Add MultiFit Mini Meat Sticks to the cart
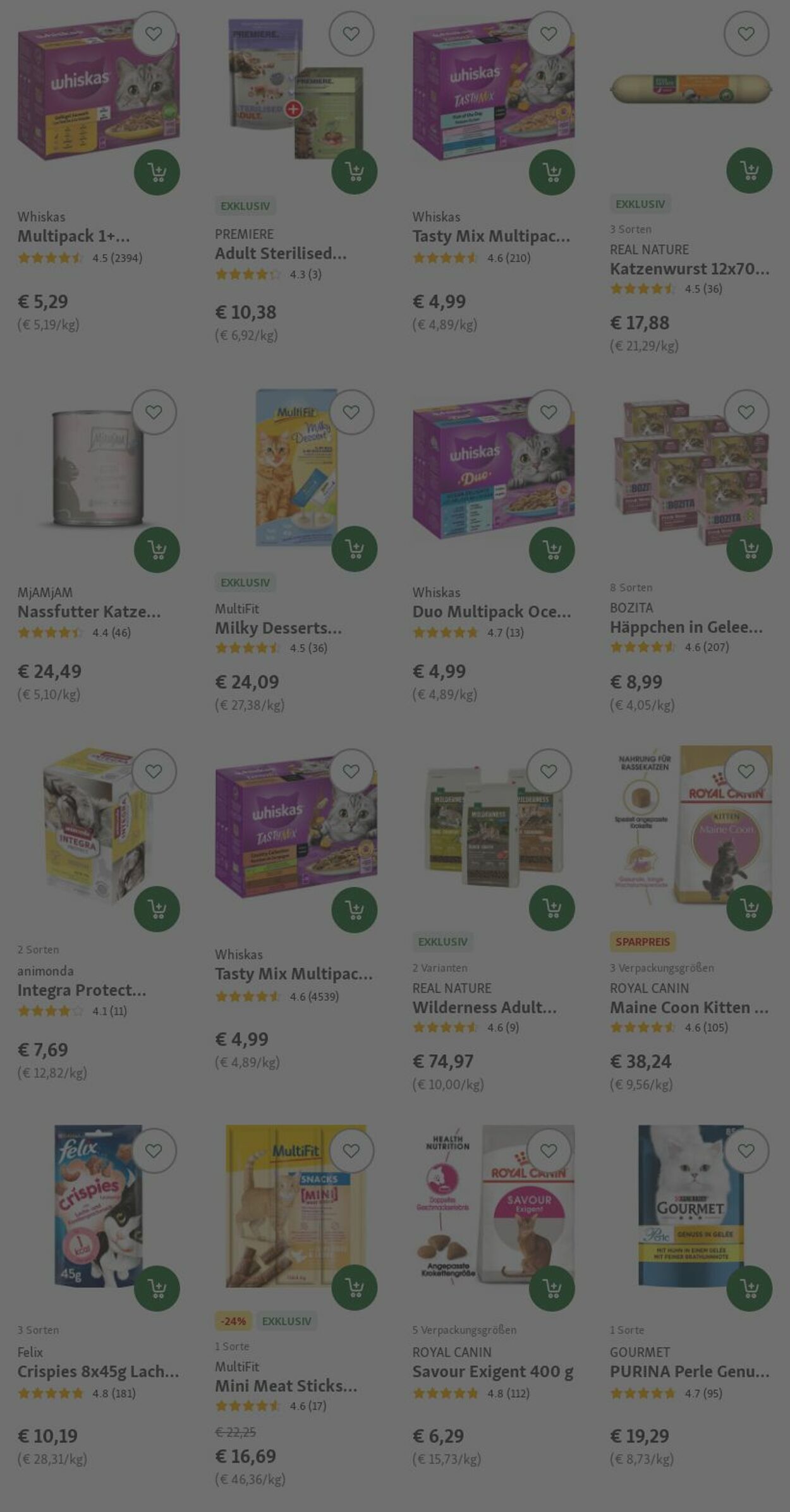Image resolution: width=790 pixels, height=1512 pixels. coord(354,1288)
